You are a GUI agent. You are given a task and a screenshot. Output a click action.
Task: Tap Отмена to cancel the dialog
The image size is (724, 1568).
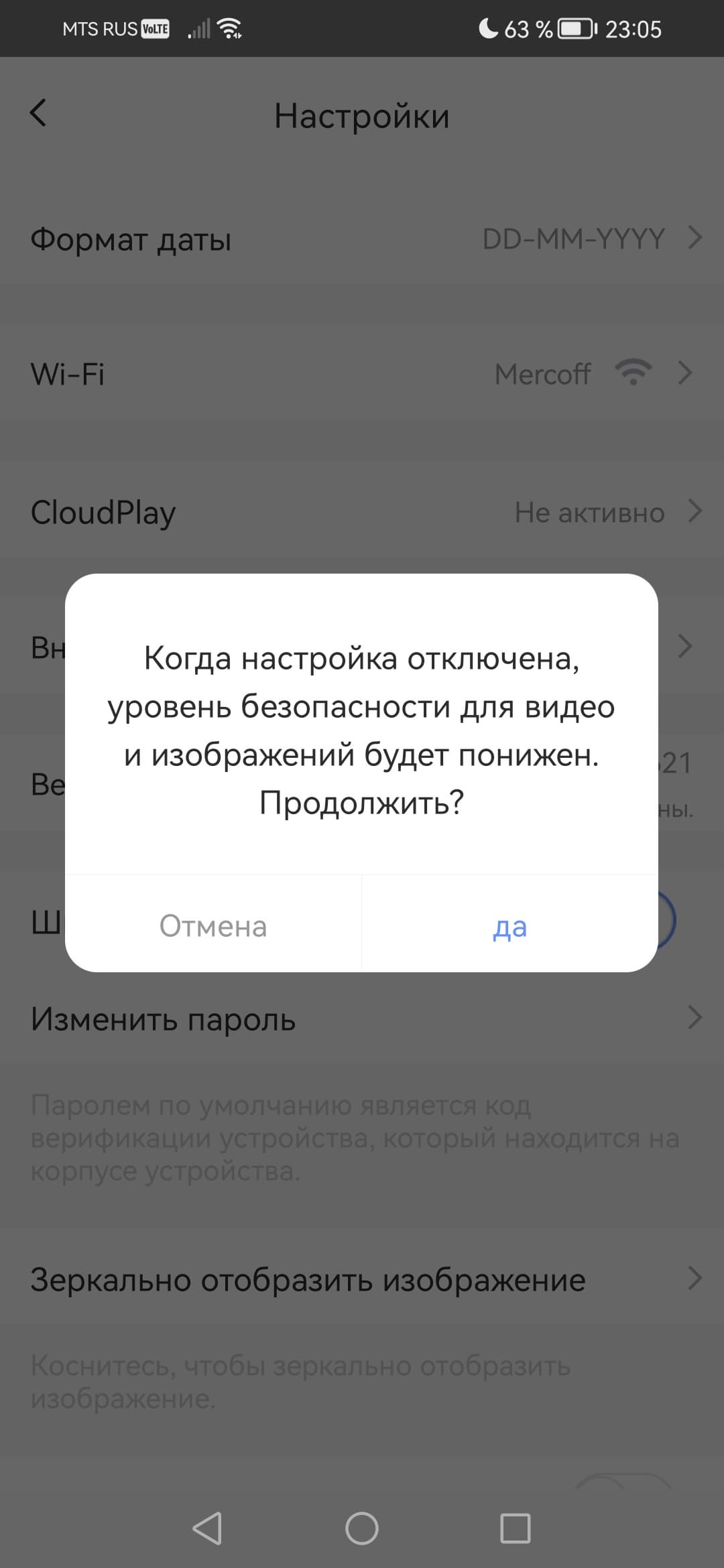click(213, 925)
